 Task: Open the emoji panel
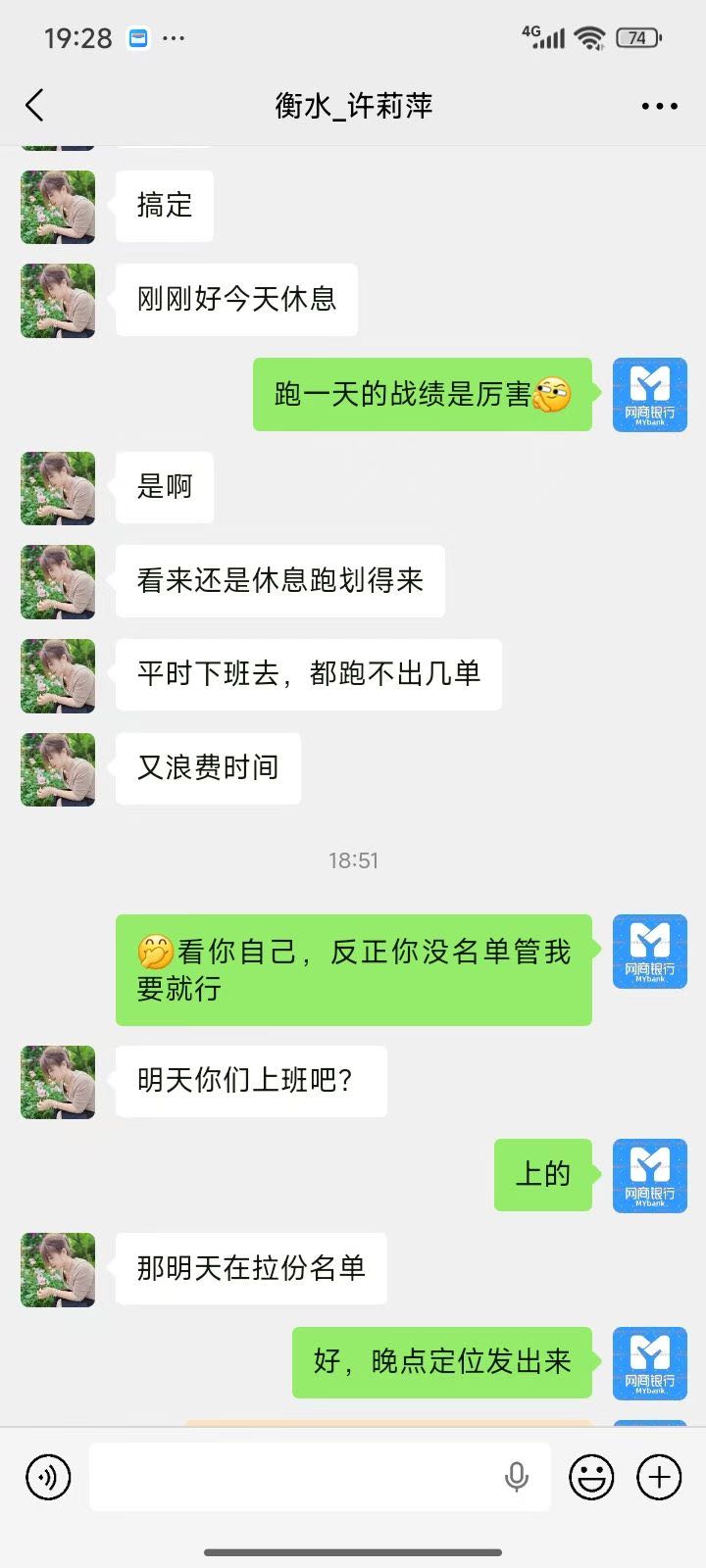592,1477
